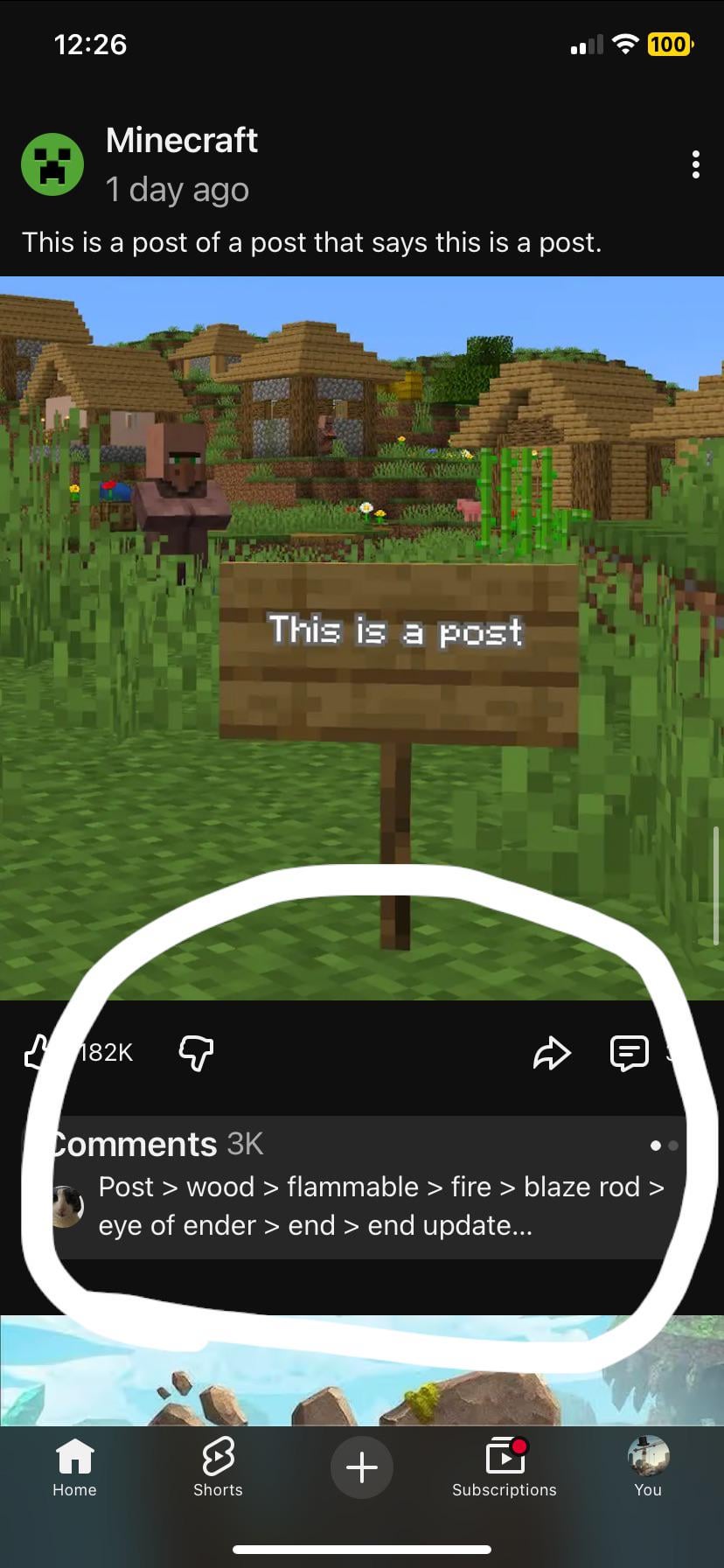Open the post's comment icon

pos(629,1053)
